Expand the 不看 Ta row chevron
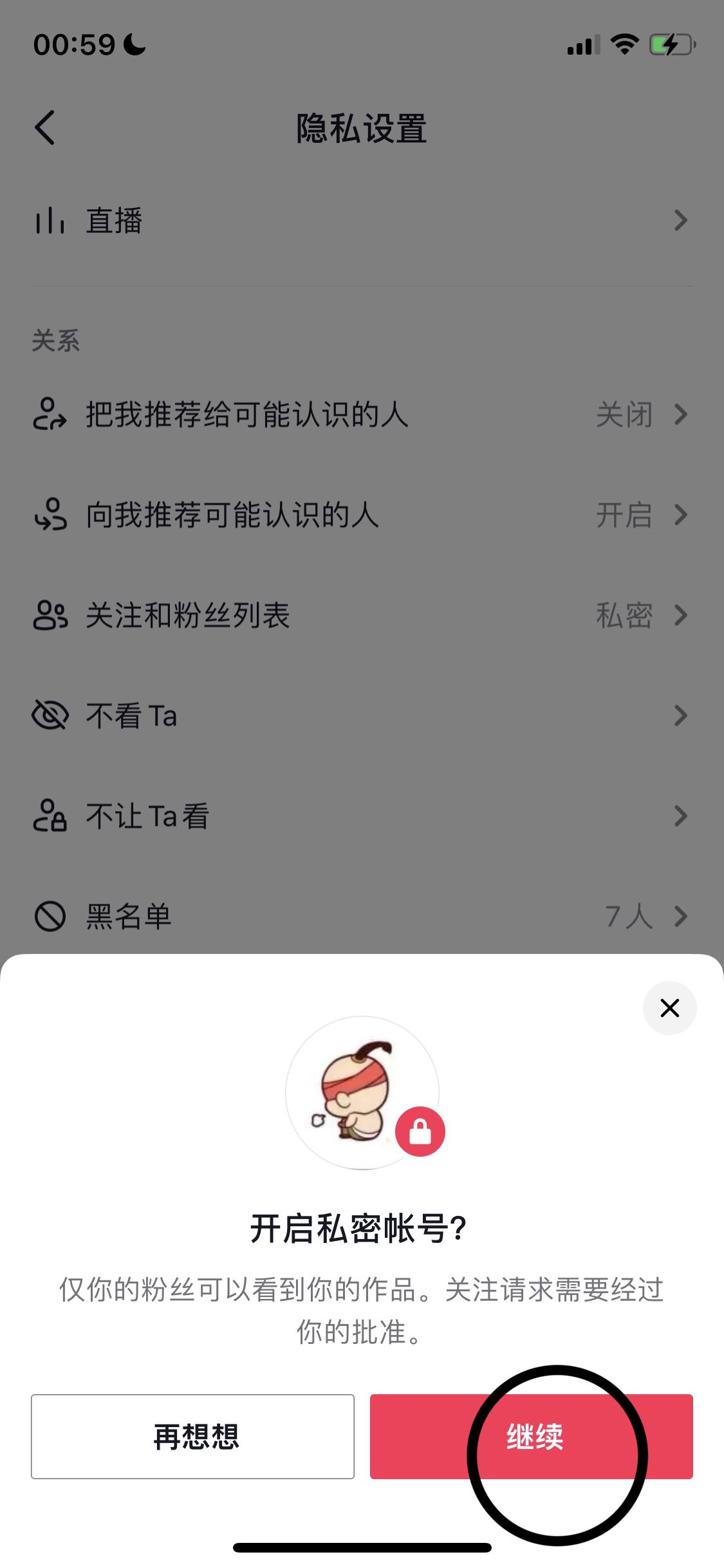 click(680, 715)
